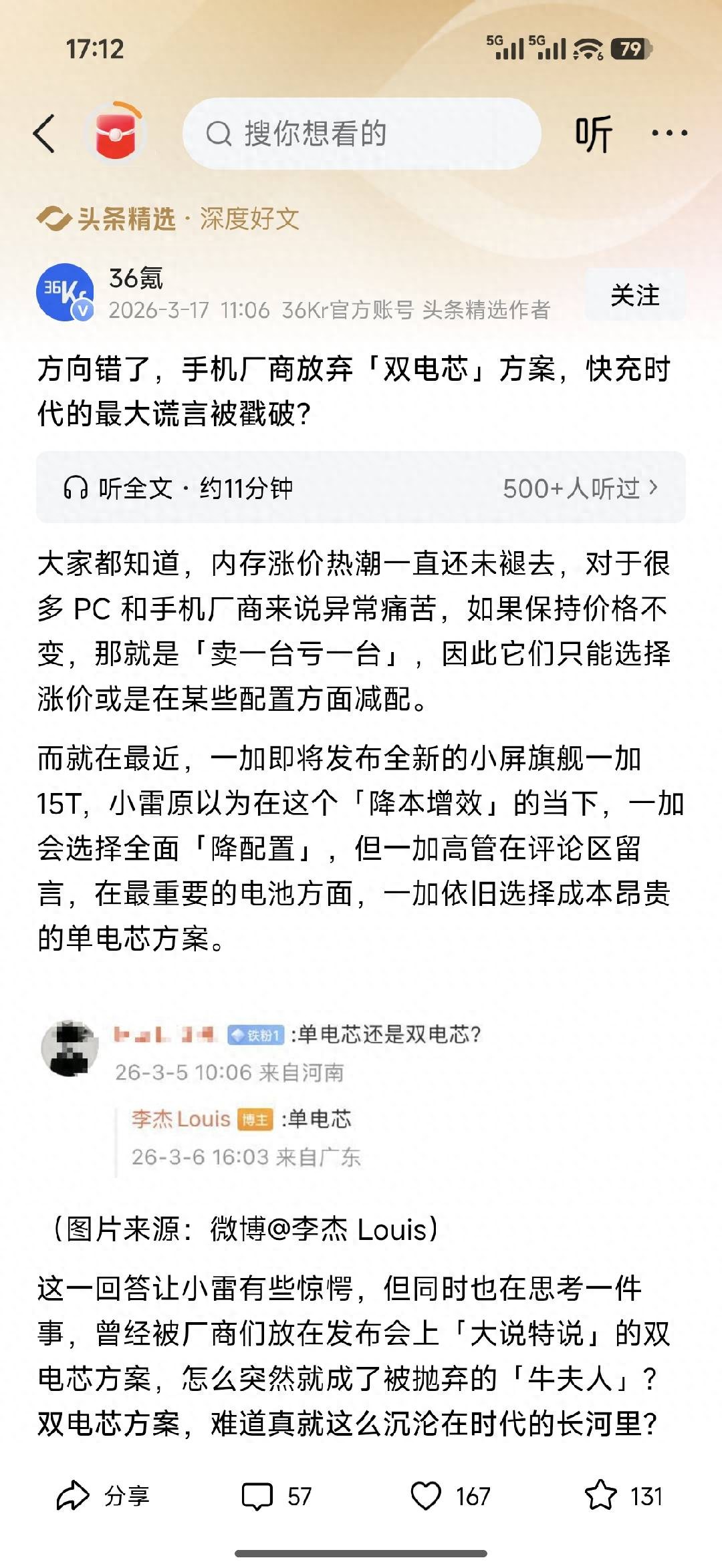The width and height of the screenshot is (722, 1568).
Task: Open the 36氪 author profile
Action: (65, 293)
